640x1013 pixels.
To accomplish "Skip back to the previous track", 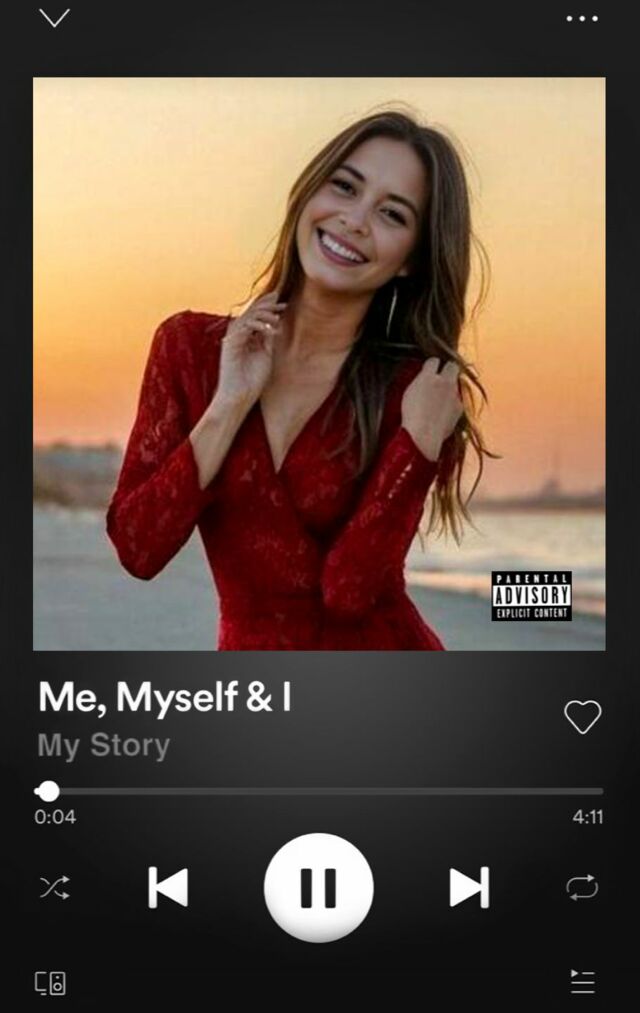I will pos(168,887).
